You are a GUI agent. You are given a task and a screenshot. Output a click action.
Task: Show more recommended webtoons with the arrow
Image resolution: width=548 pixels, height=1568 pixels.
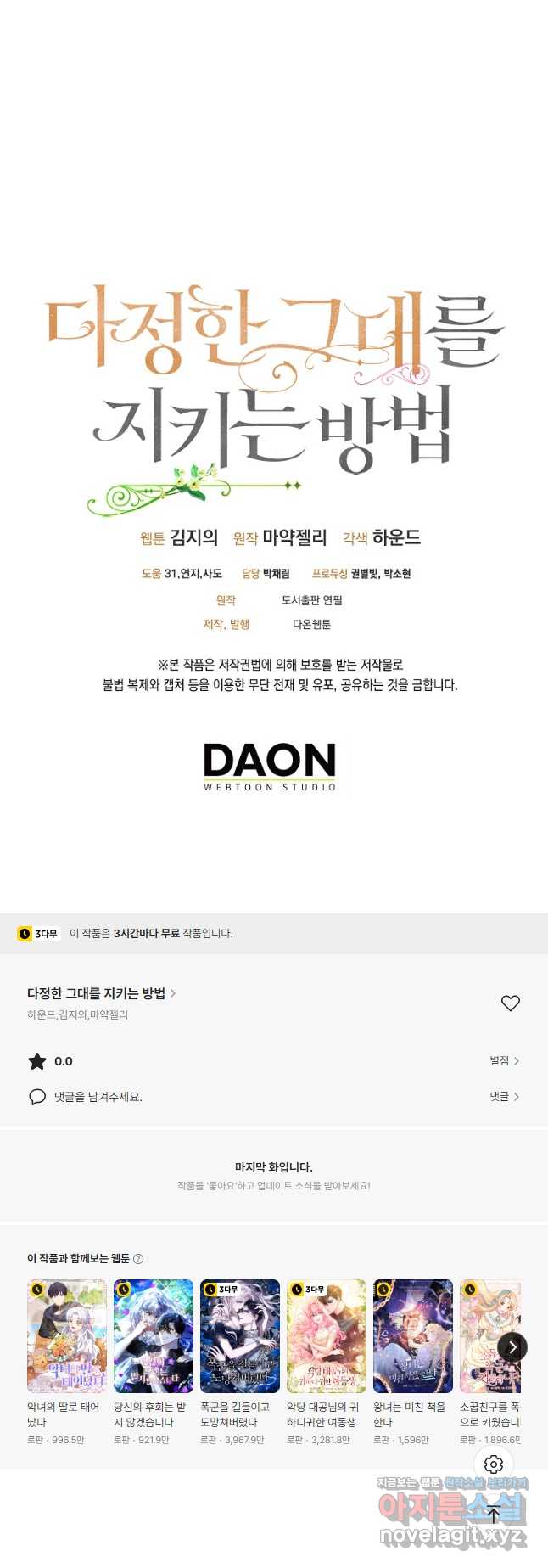(x=512, y=1346)
